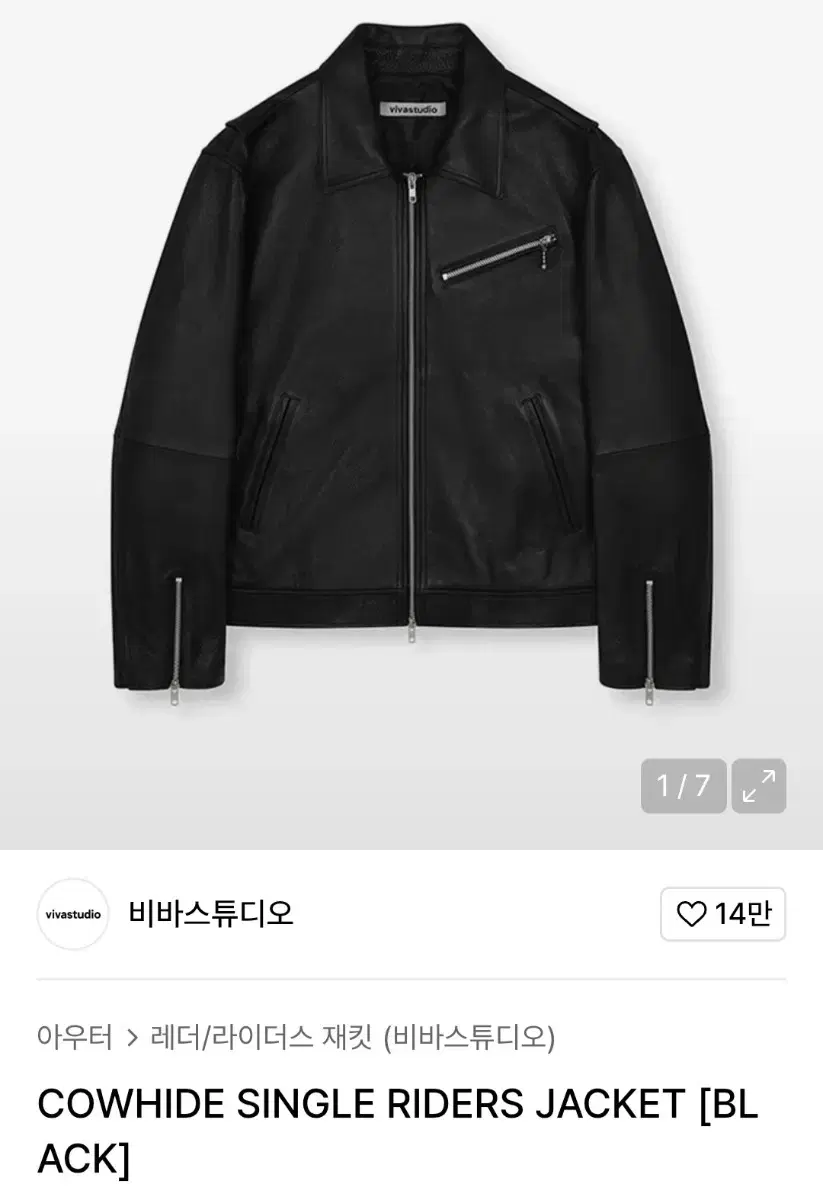Click the leather jacket product photo

410,400
